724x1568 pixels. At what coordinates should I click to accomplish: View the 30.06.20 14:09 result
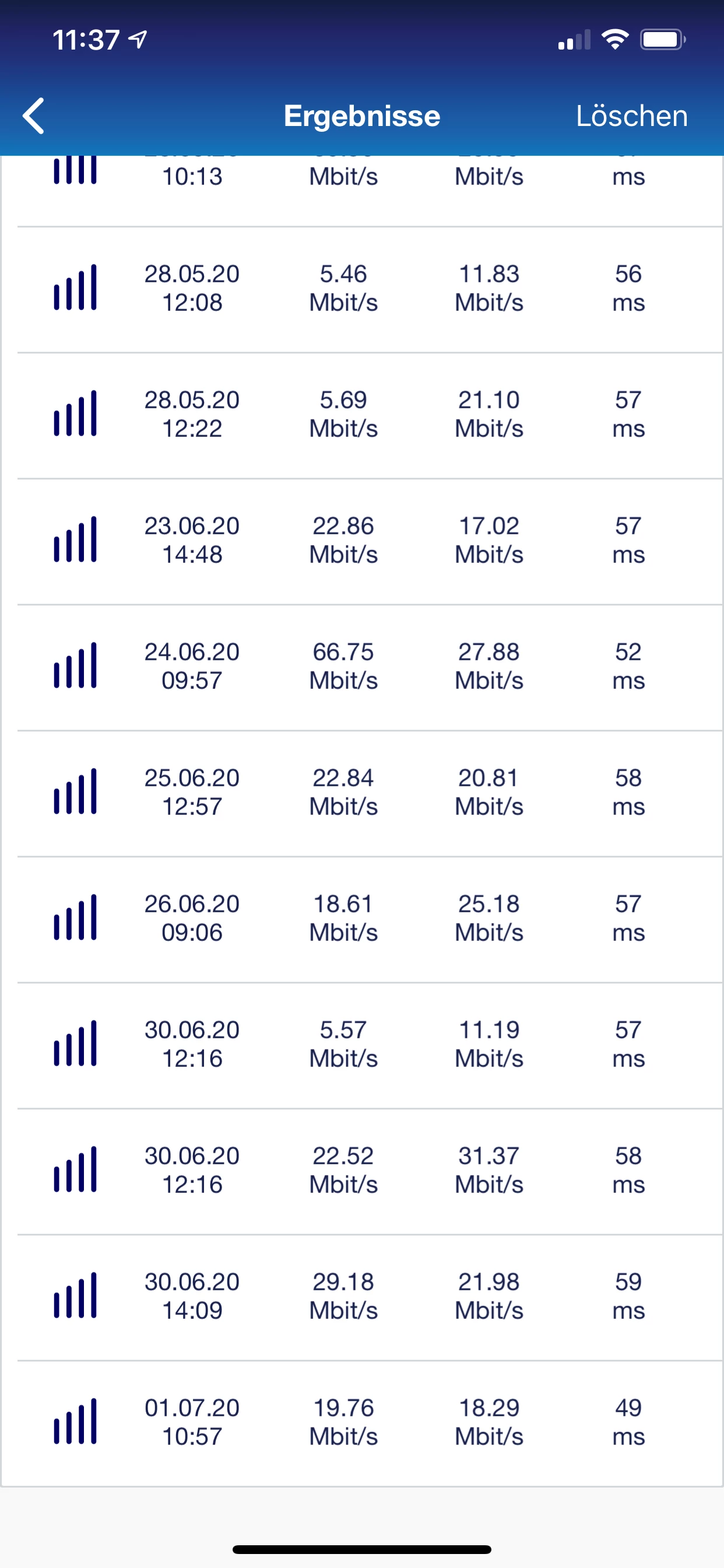pyautogui.click(x=362, y=1297)
